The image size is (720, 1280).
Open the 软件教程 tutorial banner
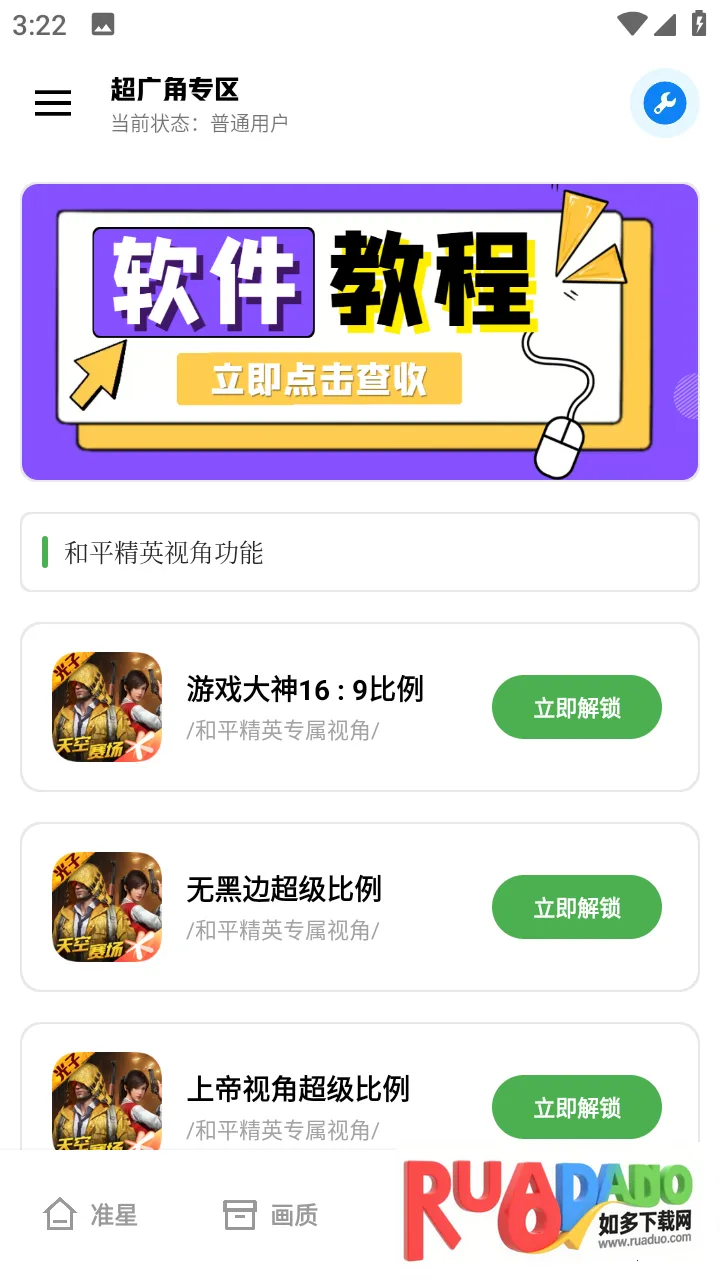point(360,331)
